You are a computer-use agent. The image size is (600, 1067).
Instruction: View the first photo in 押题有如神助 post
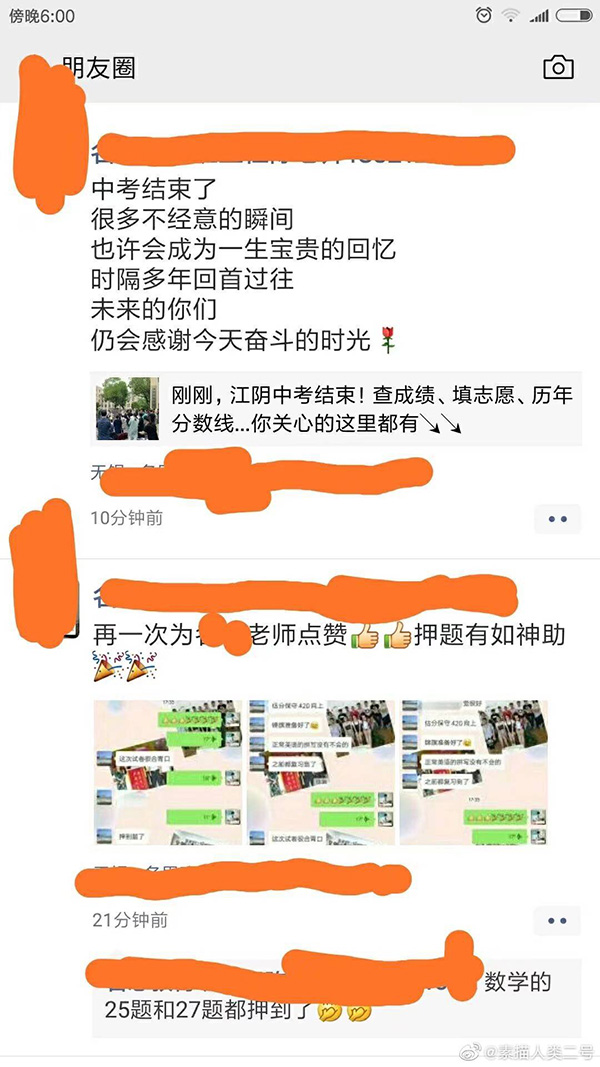pos(167,772)
